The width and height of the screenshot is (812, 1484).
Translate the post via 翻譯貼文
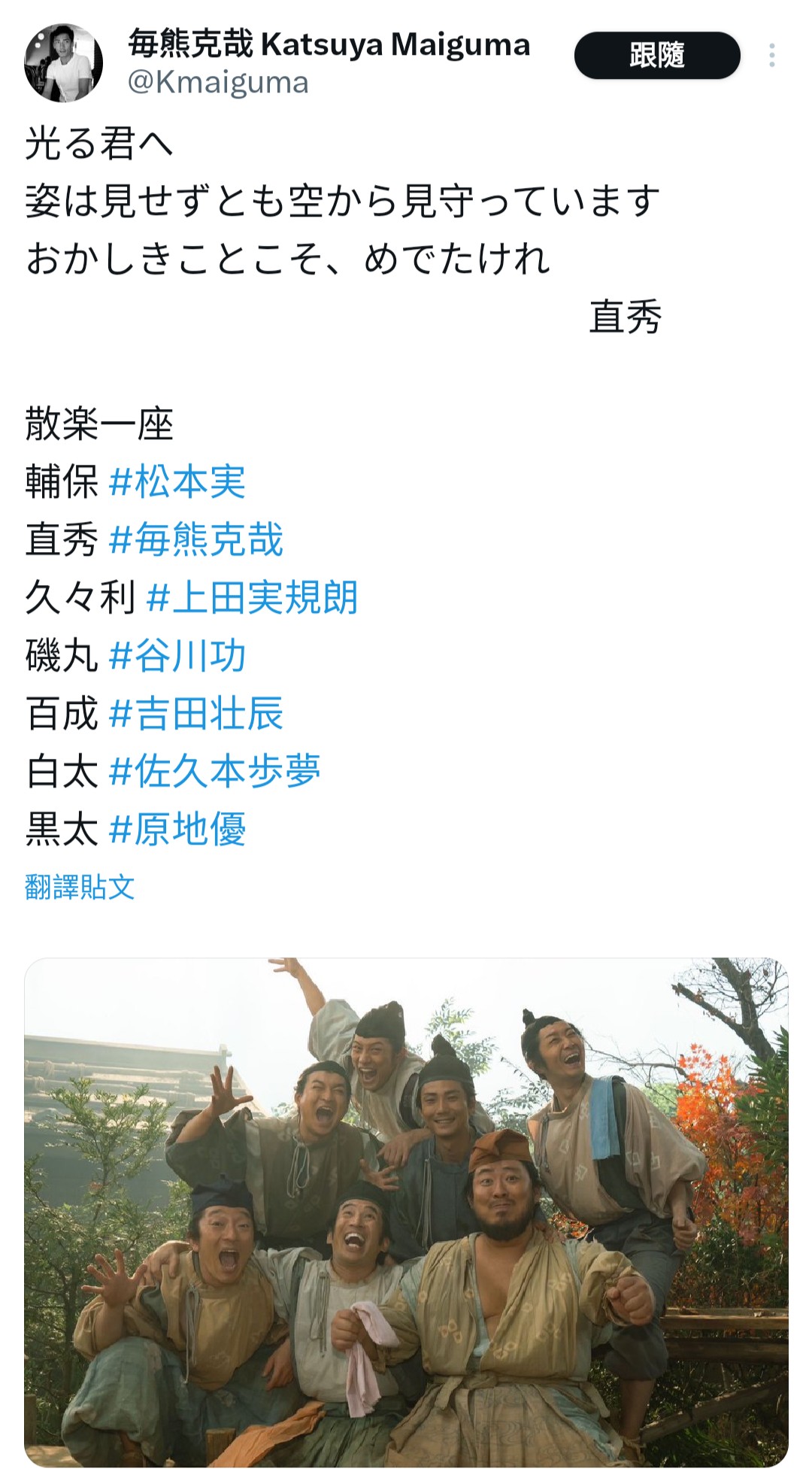click(80, 888)
